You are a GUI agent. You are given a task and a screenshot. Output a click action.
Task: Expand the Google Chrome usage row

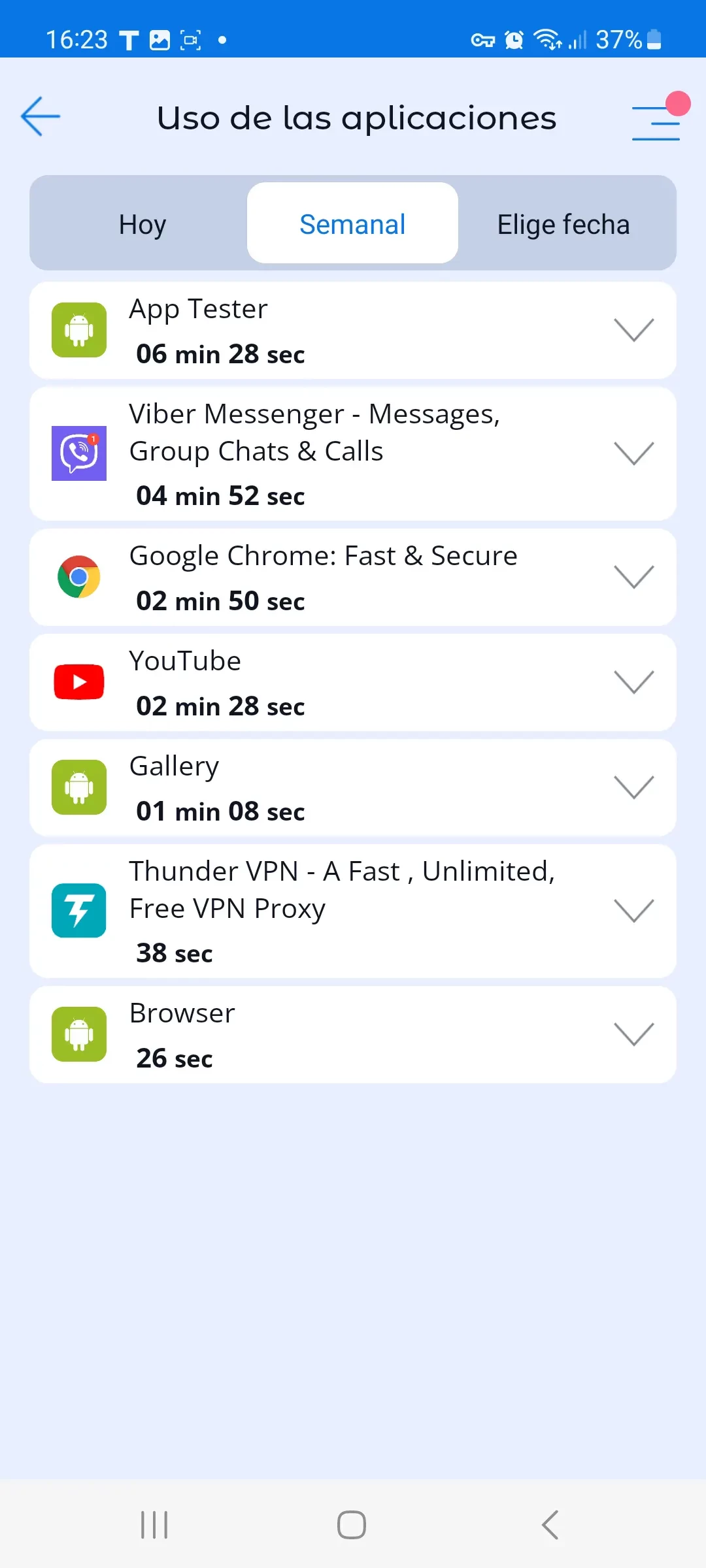tap(633, 577)
